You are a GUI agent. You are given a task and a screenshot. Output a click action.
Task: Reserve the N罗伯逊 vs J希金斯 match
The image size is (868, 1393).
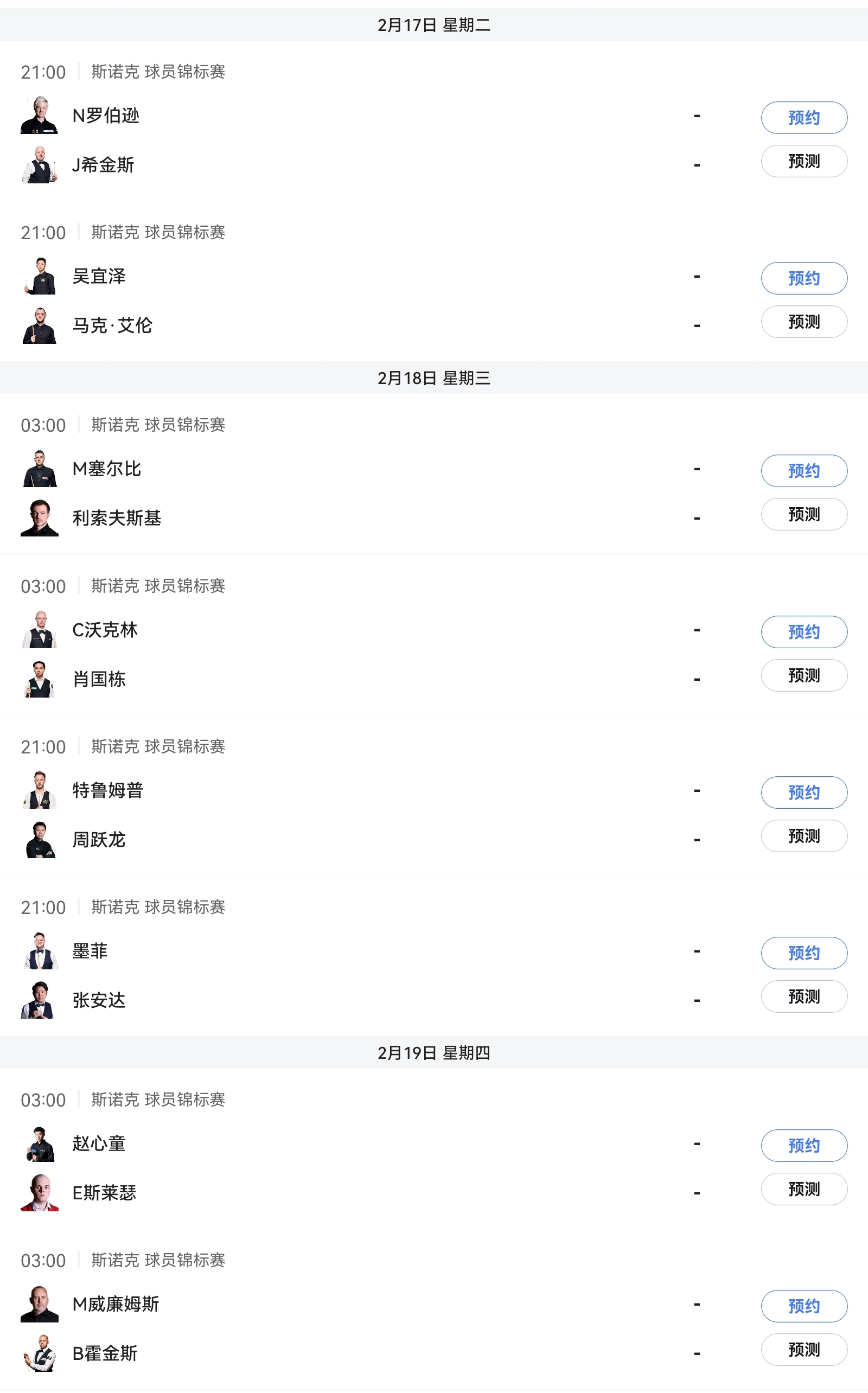tap(803, 118)
